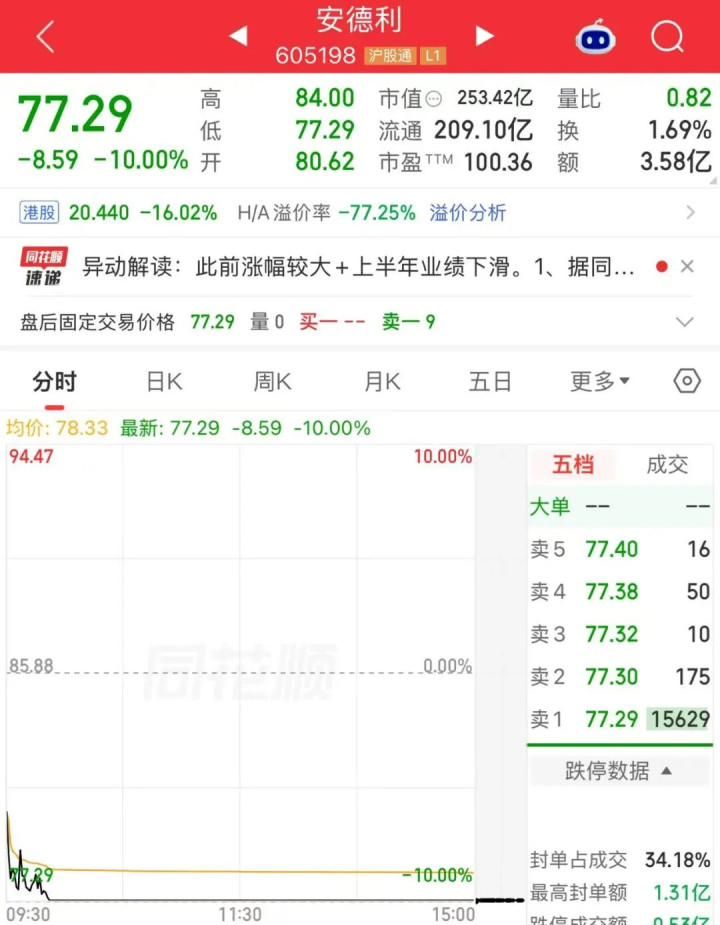Open the robot assistant

click(x=595, y=37)
